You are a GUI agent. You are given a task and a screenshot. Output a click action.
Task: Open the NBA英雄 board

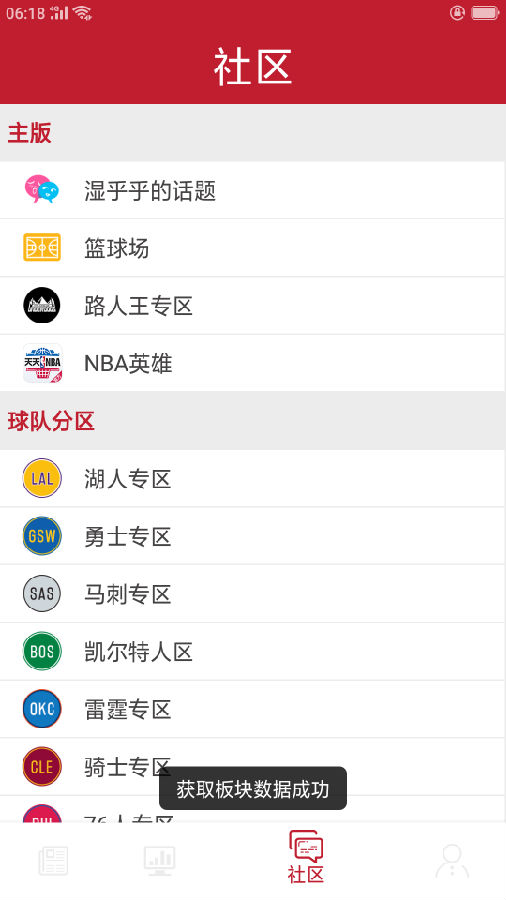pyautogui.click(x=252, y=363)
